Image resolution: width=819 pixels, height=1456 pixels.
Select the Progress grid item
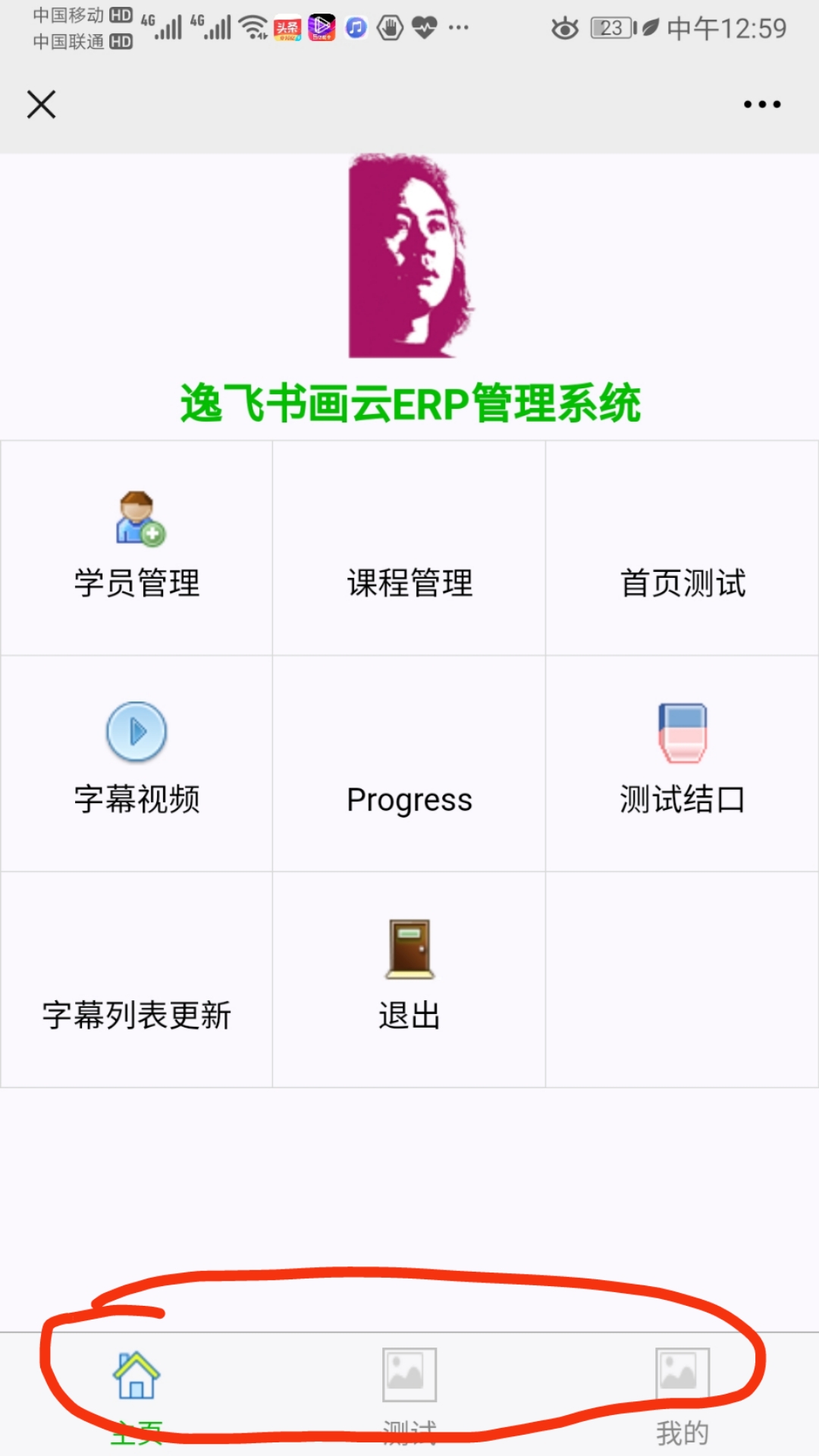coord(409,799)
